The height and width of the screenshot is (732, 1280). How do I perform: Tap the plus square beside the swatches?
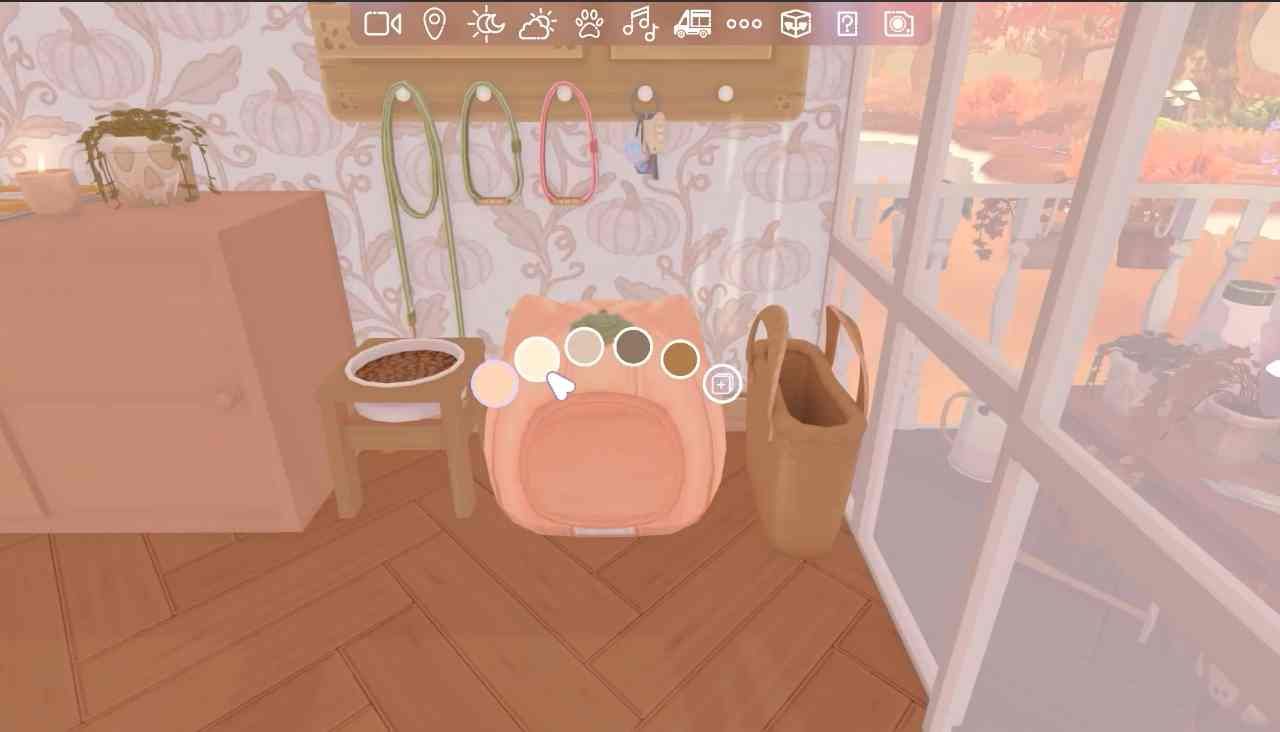point(722,384)
